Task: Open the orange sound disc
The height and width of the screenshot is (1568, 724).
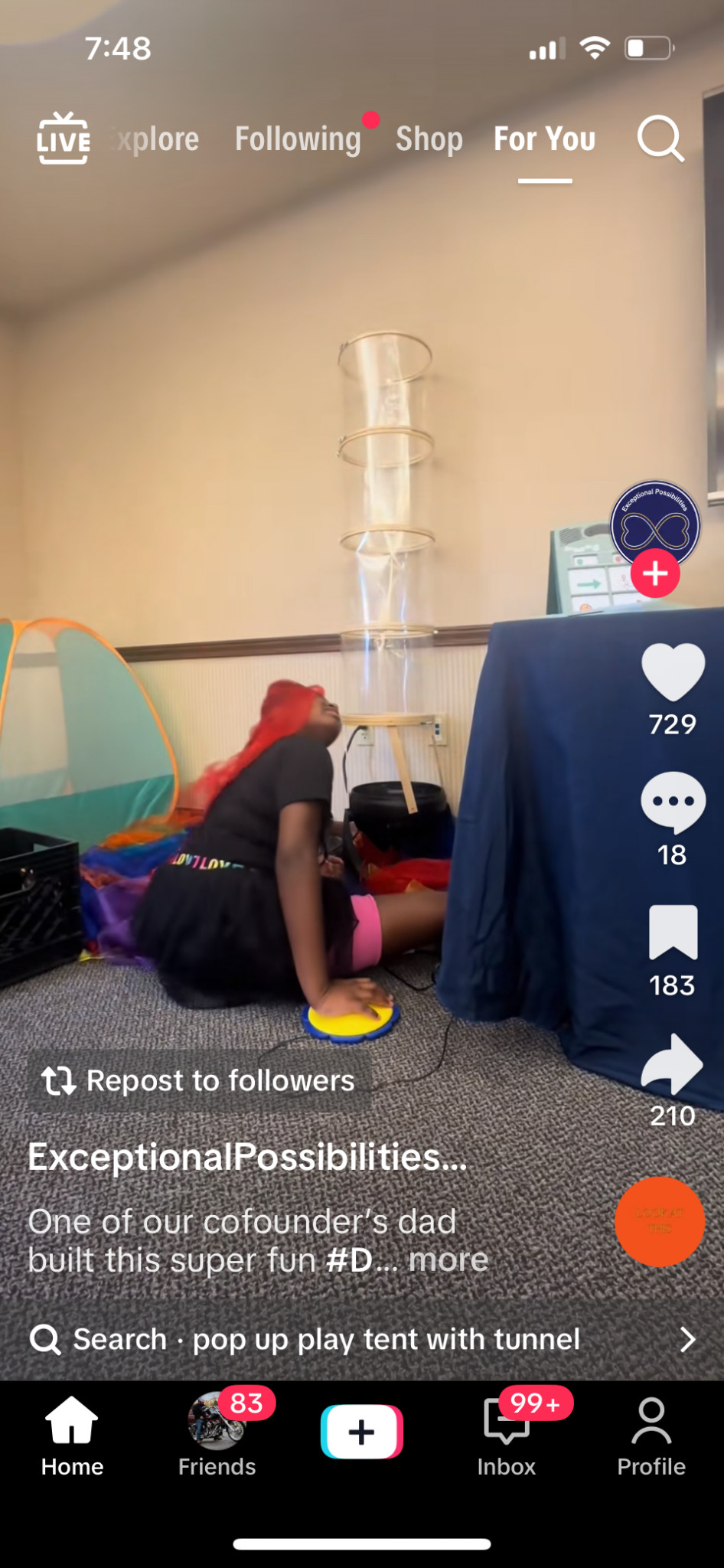Action: point(660,1221)
